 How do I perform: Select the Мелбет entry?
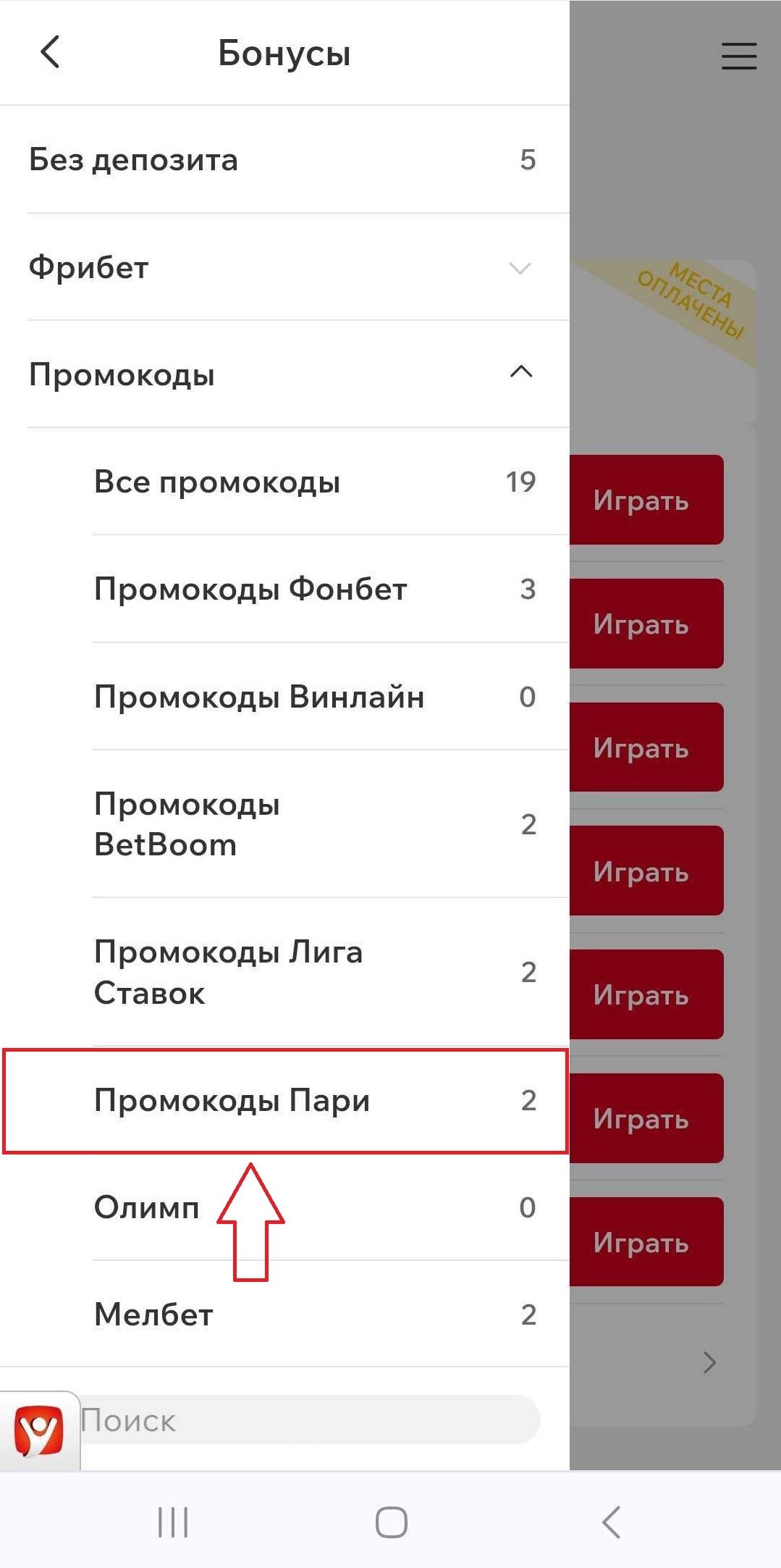314,1315
